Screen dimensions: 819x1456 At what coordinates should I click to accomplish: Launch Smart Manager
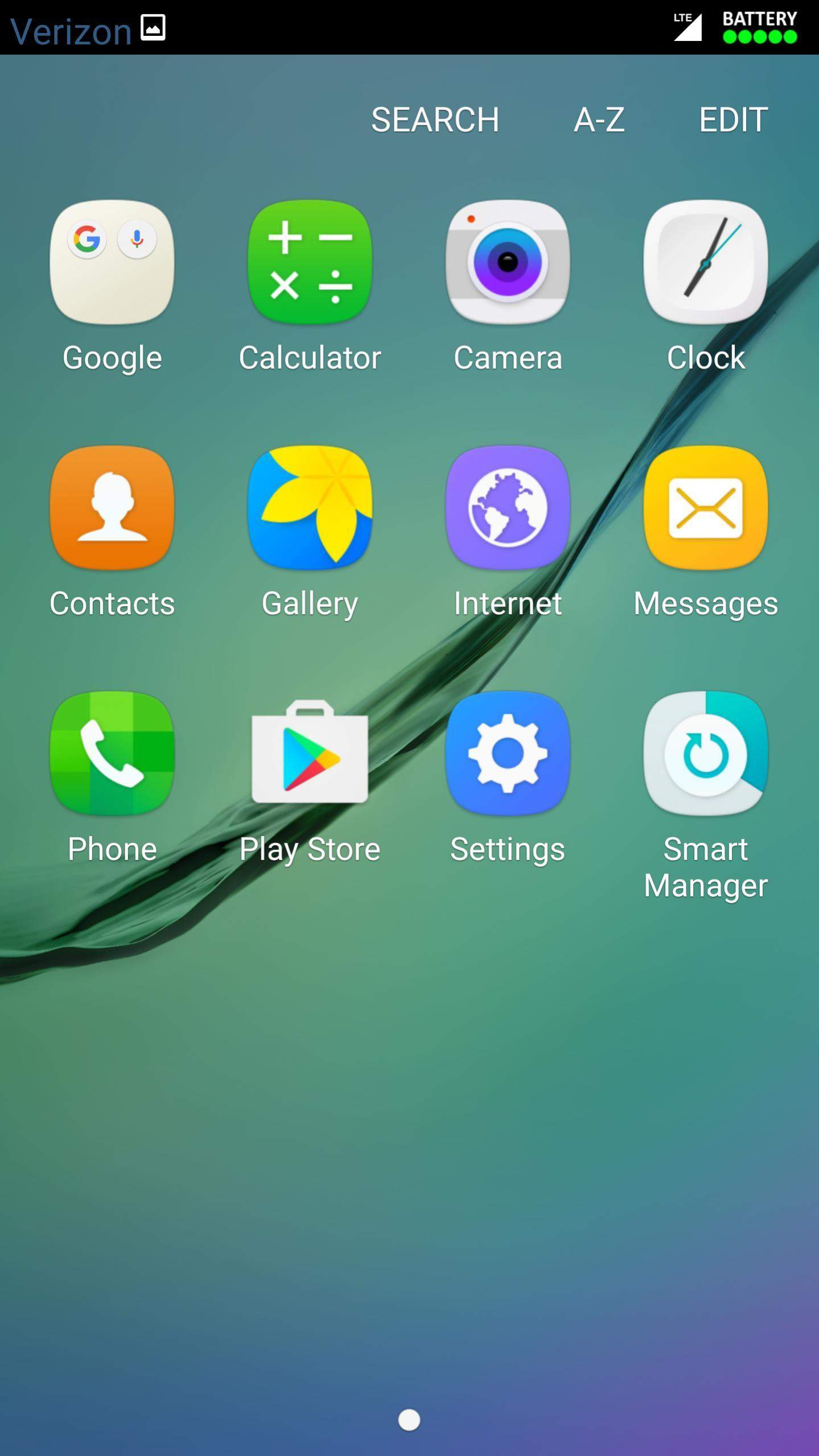point(705,753)
